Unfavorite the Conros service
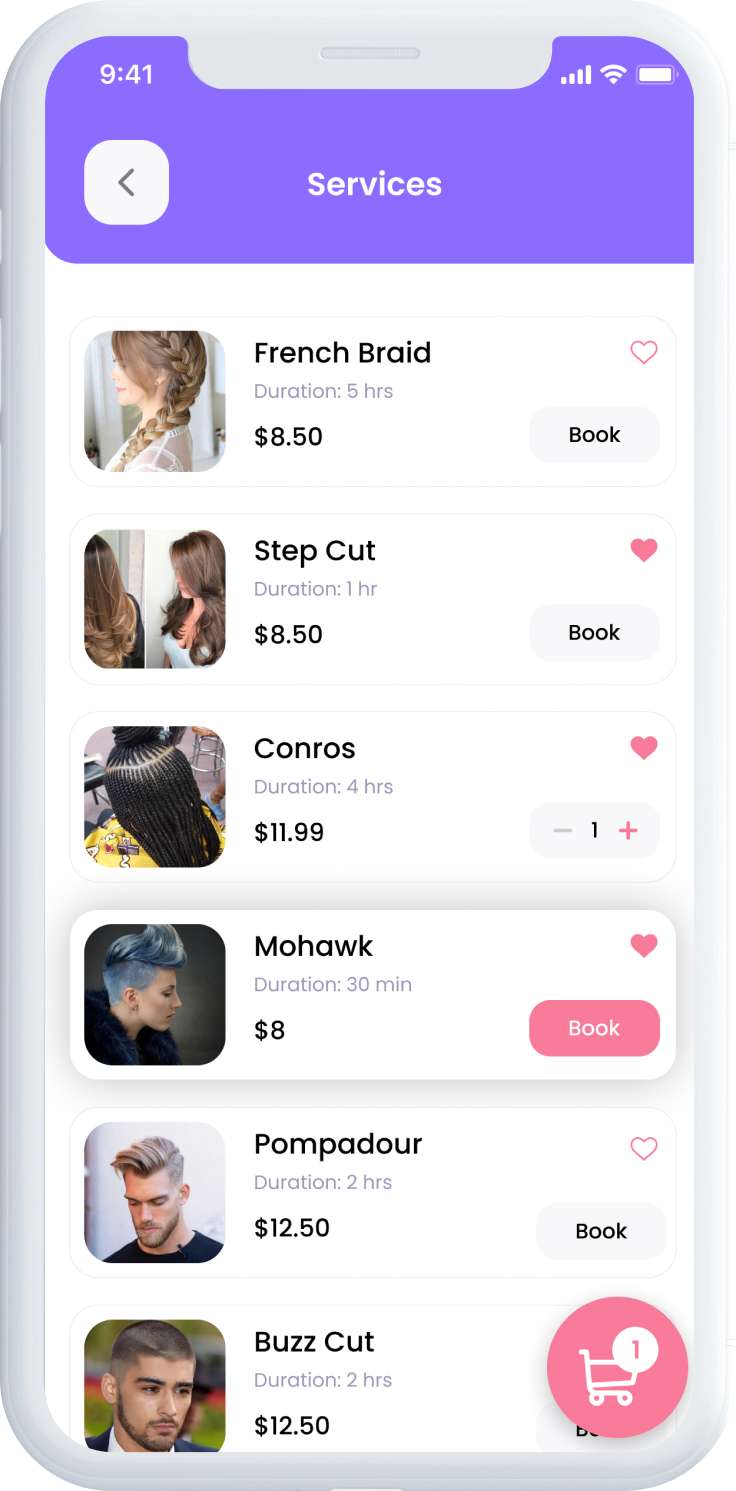 (x=643, y=747)
